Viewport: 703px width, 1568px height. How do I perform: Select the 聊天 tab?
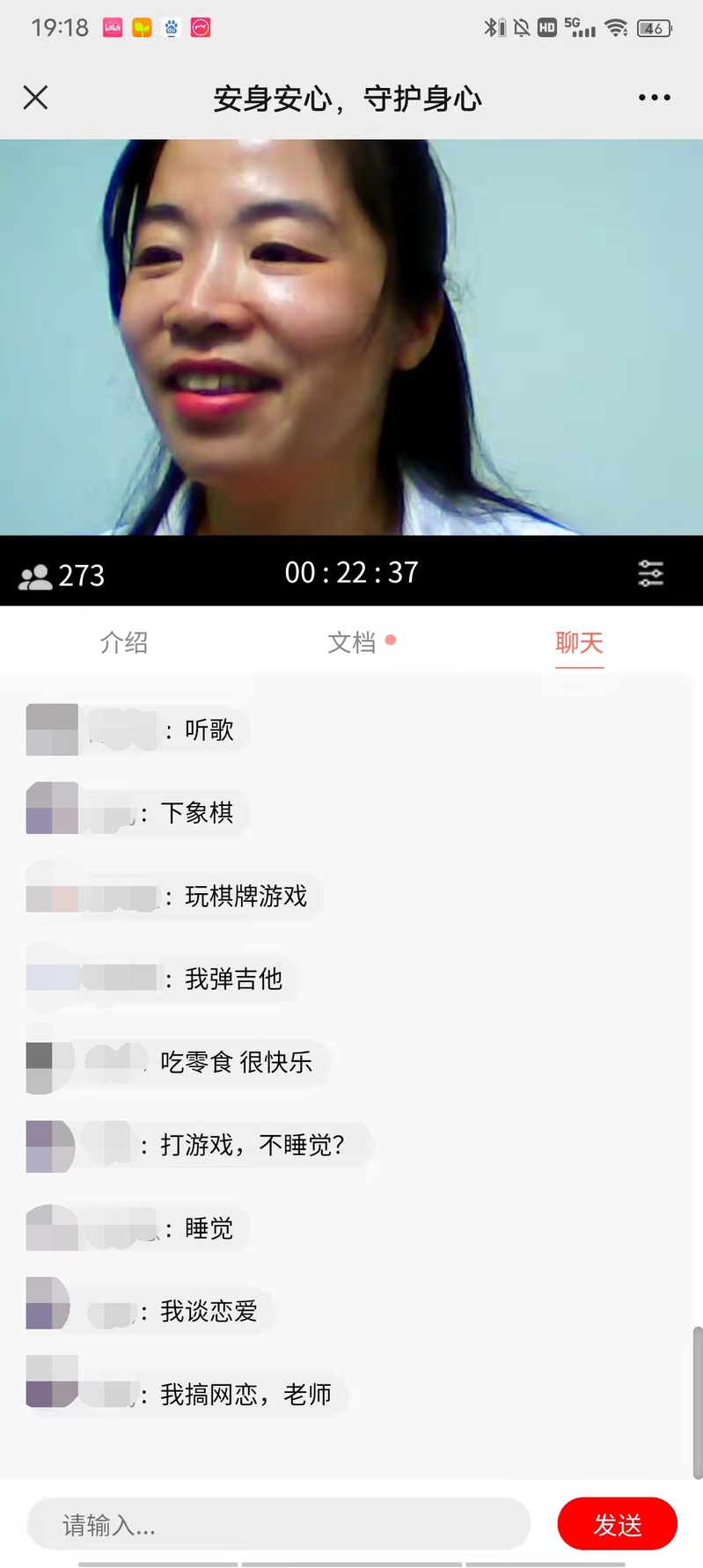coord(579,642)
